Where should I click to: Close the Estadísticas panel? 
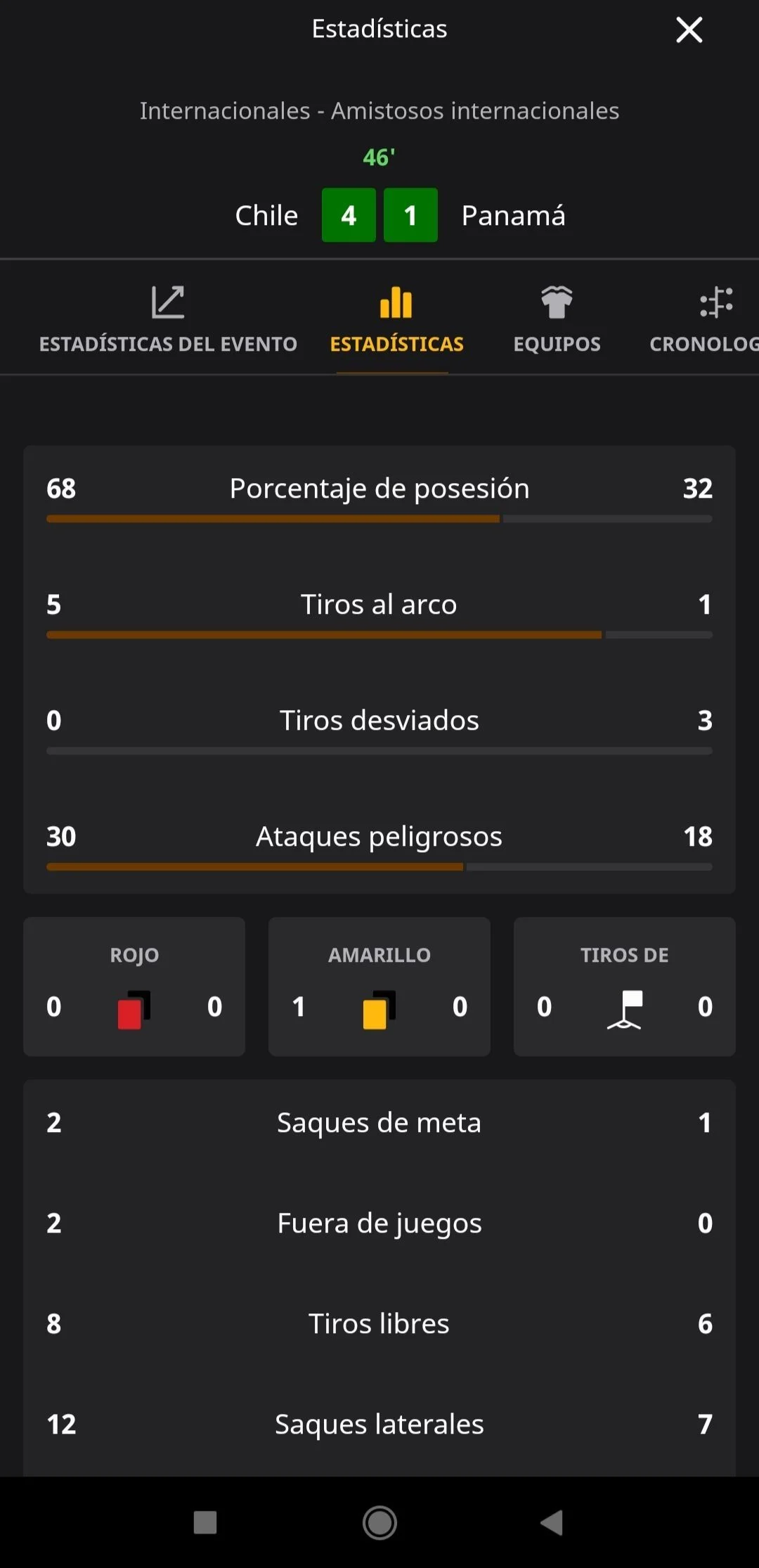pos(689,30)
